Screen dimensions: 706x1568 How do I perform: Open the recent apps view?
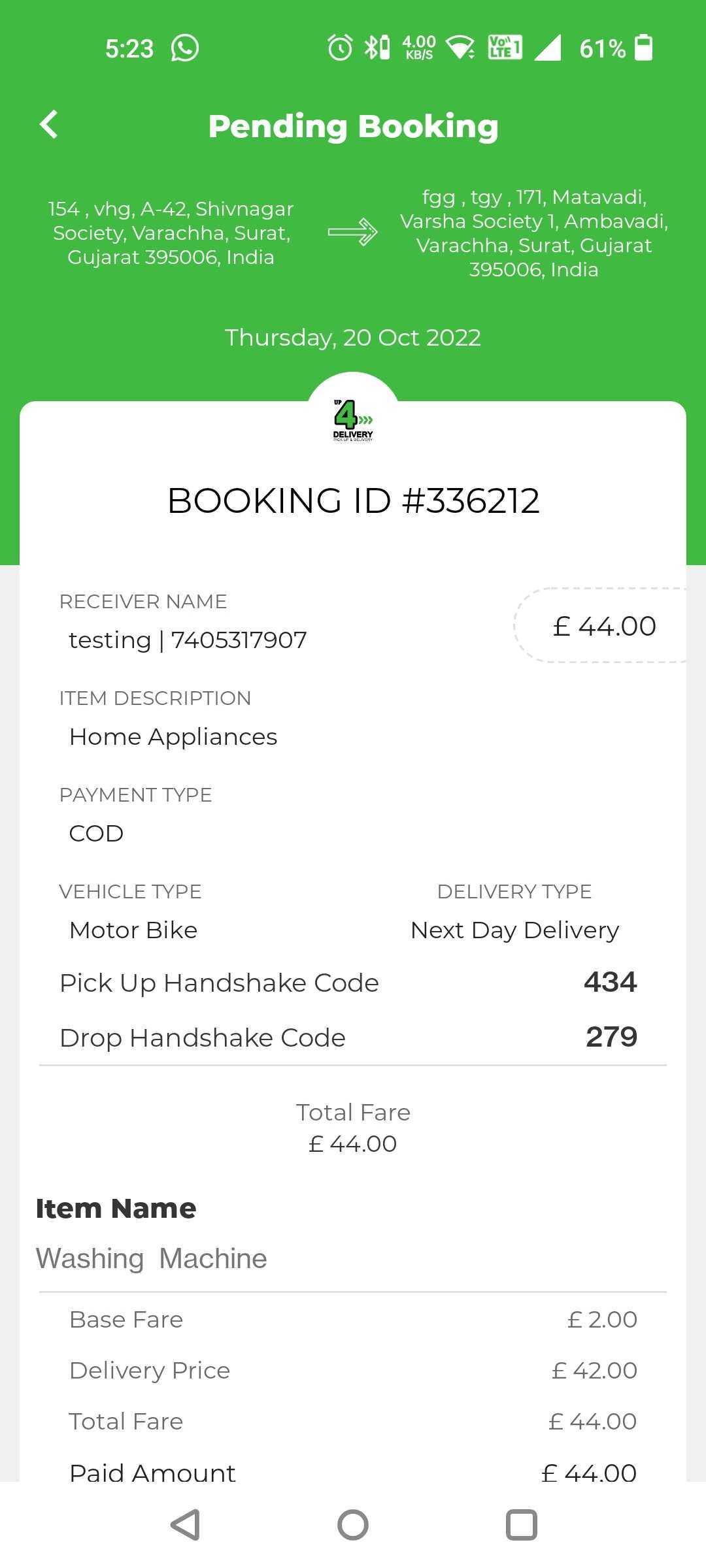[x=522, y=1526]
